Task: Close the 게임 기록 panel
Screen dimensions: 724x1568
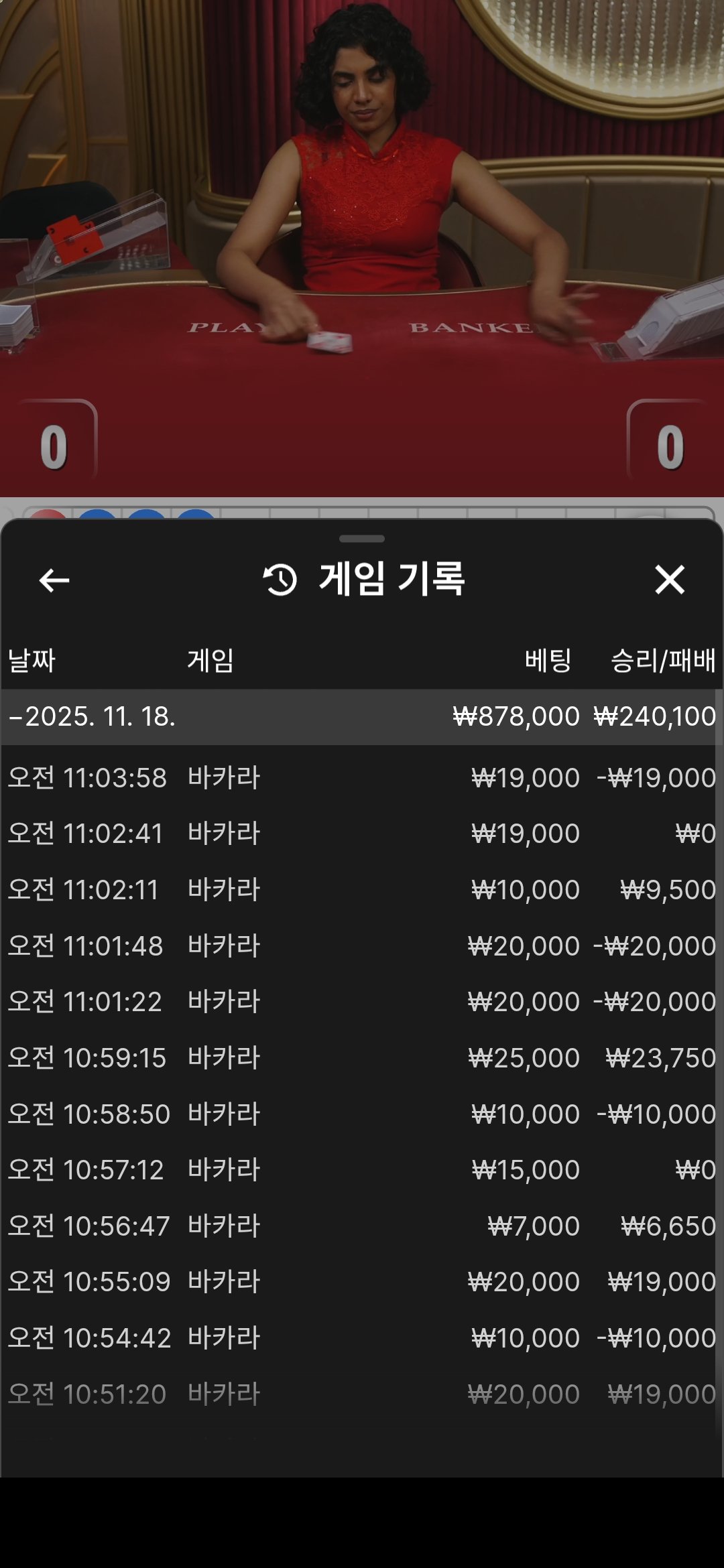Action: (669, 580)
